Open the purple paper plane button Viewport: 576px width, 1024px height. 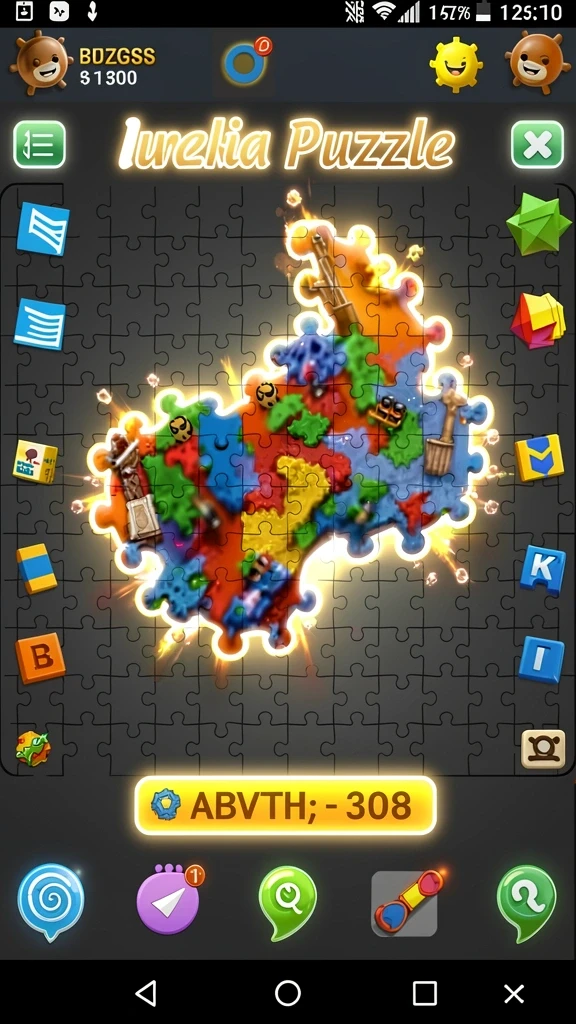pos(169,900)
